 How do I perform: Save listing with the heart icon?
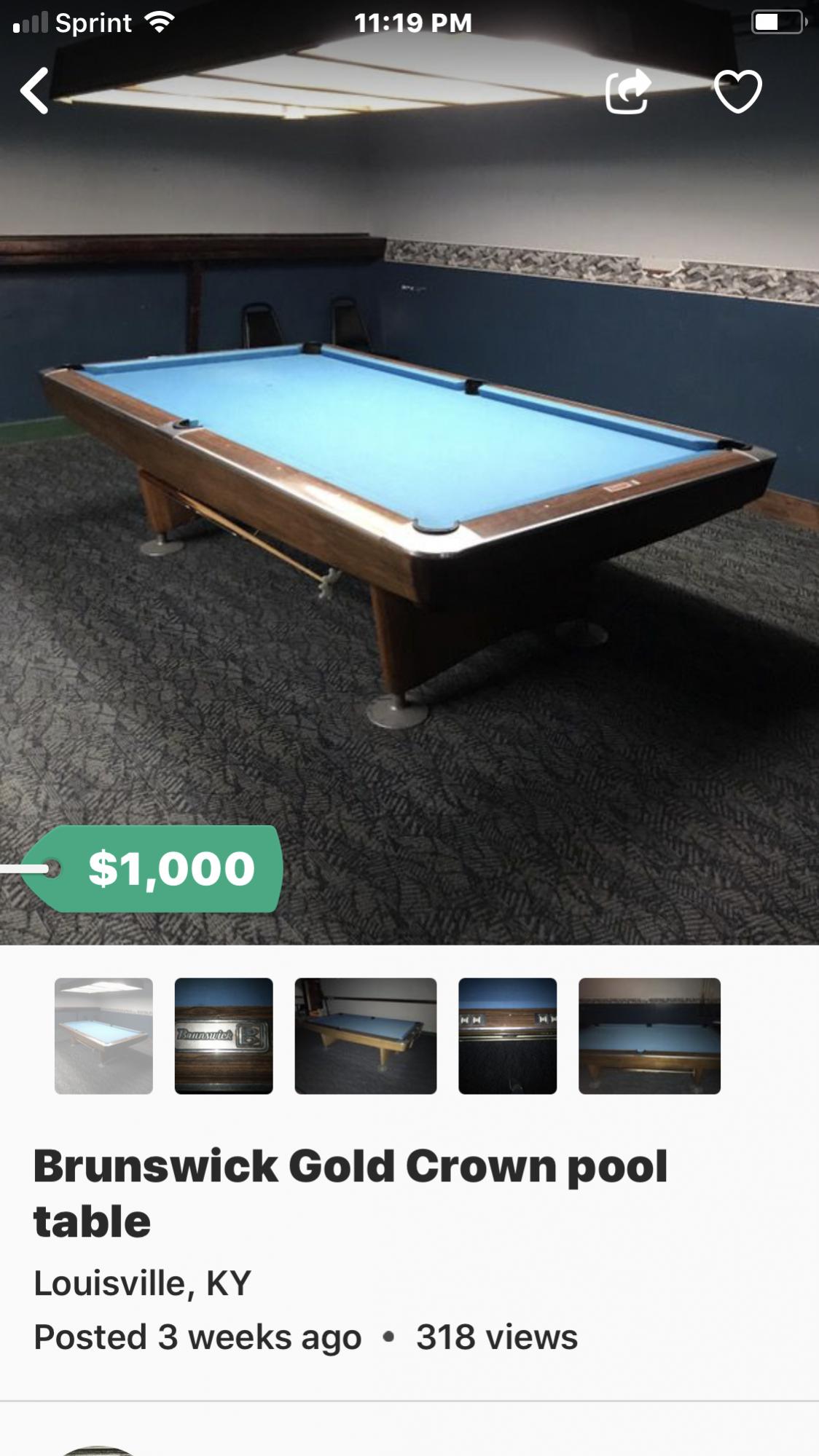737,91
